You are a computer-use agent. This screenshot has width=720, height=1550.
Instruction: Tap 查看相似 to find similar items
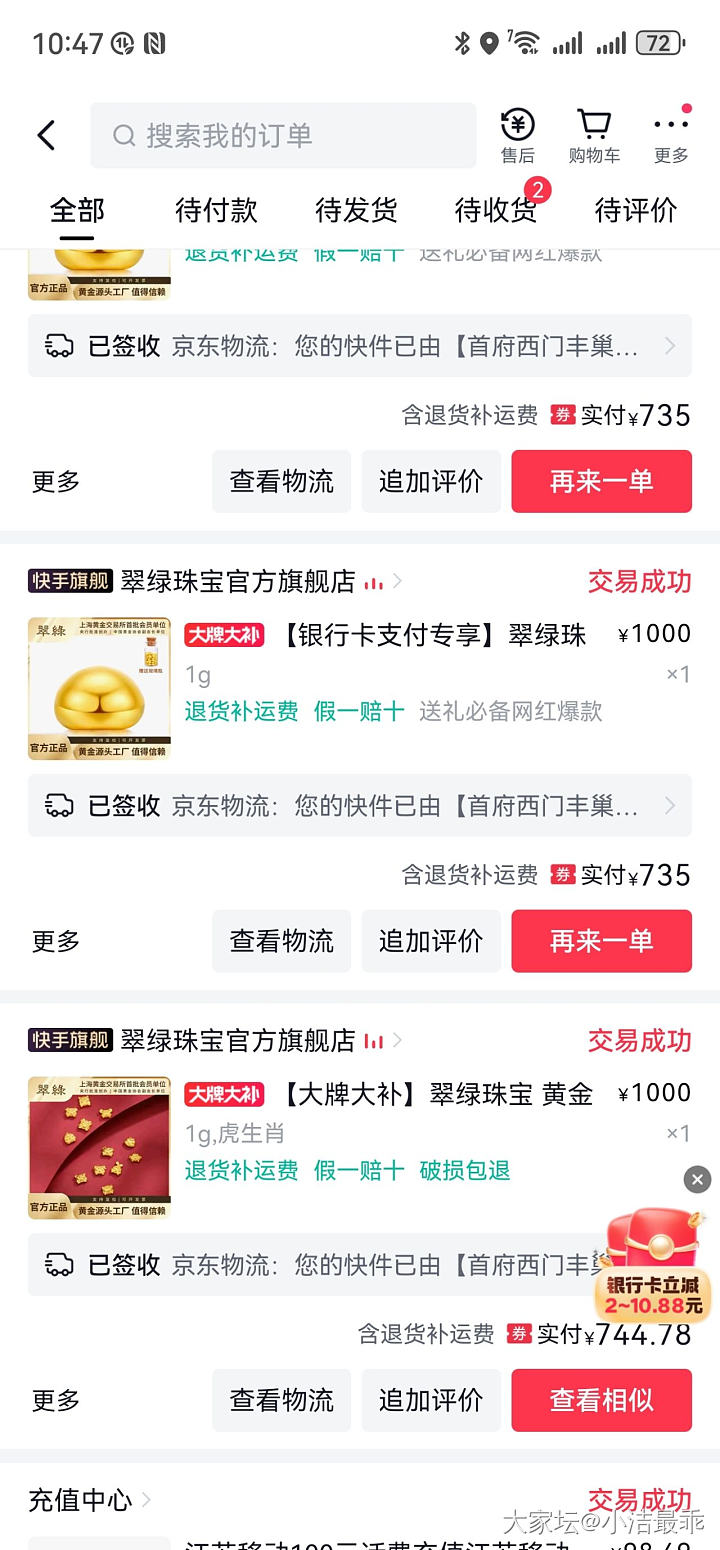[601, 1400]
